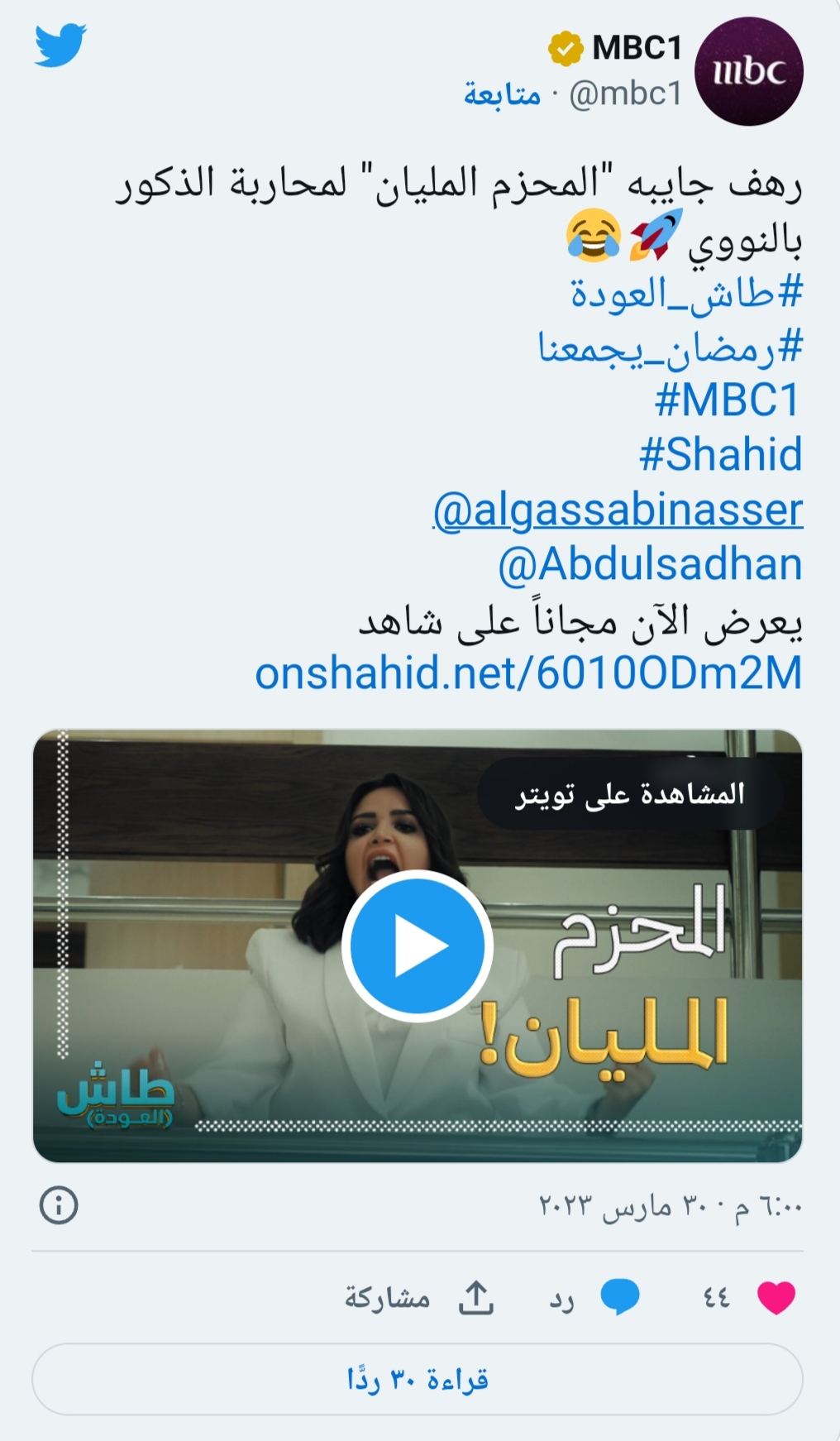Visit @Abdulsadhan profile mention
Screen dimensions: 840x1441
click(650, 565)
